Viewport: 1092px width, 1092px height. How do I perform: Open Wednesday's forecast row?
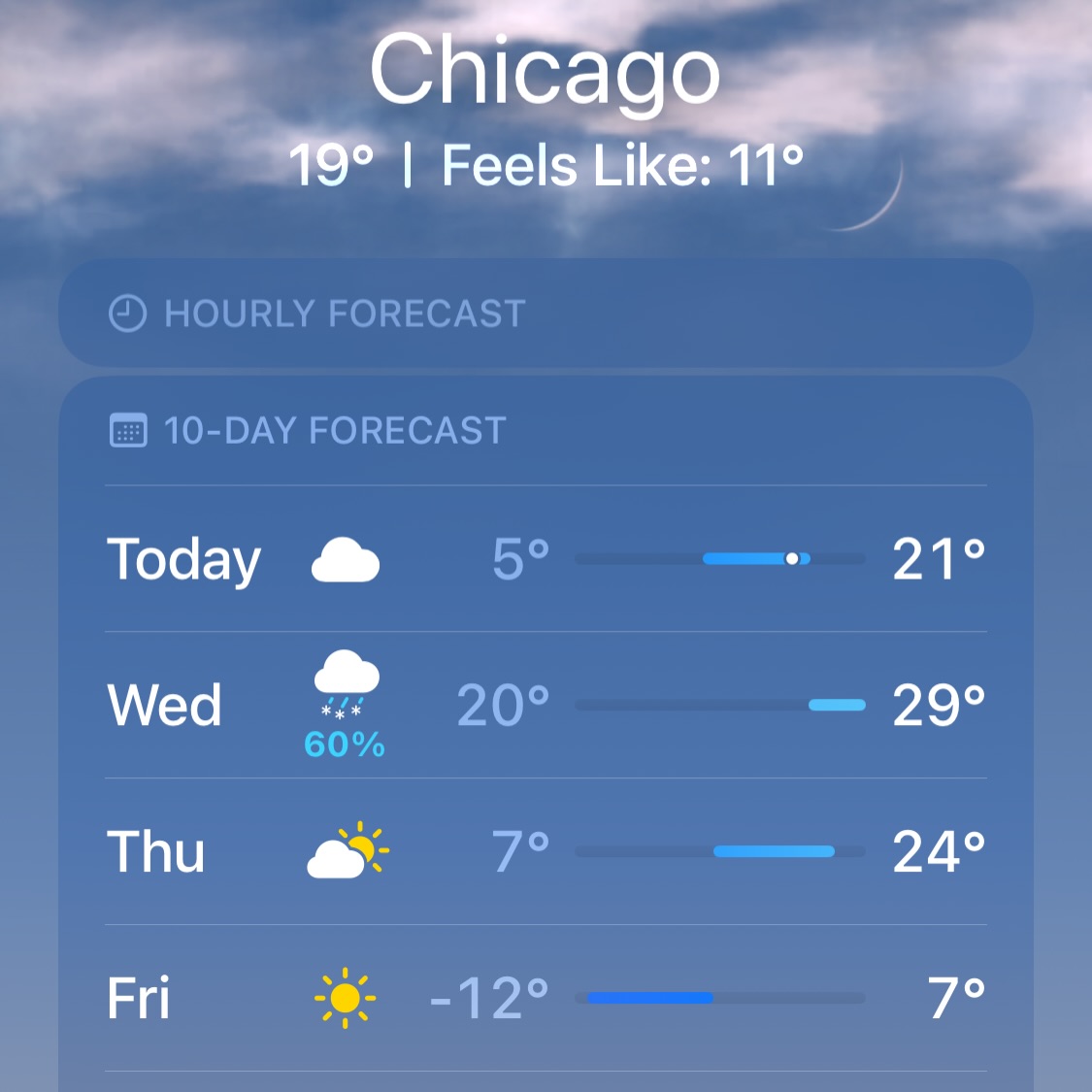[546, 706]
